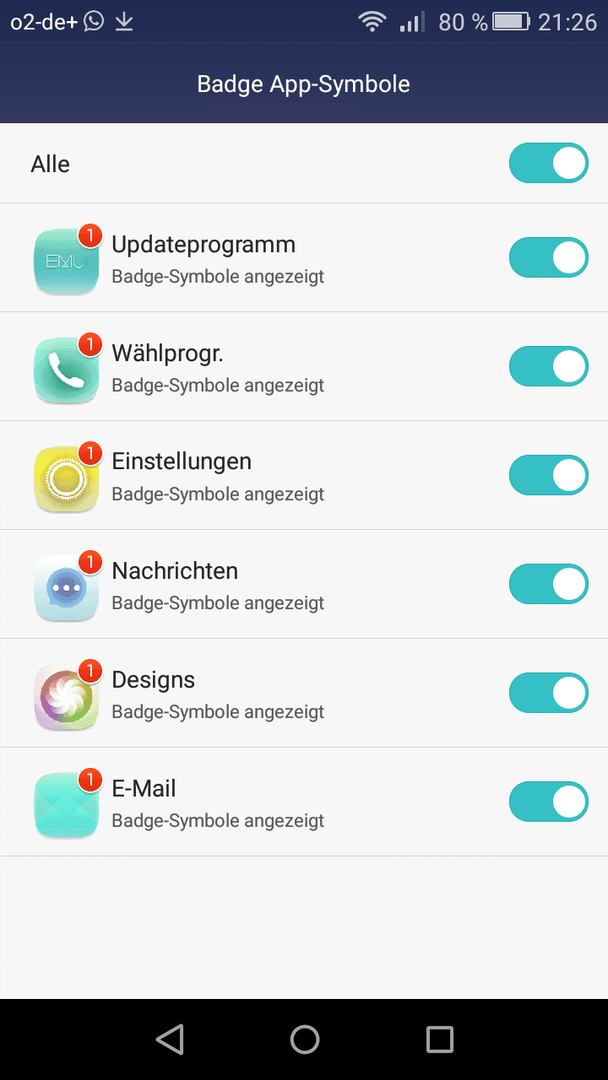Go to the home screen
The image size is (608, 1080).
pos(304,1039)
